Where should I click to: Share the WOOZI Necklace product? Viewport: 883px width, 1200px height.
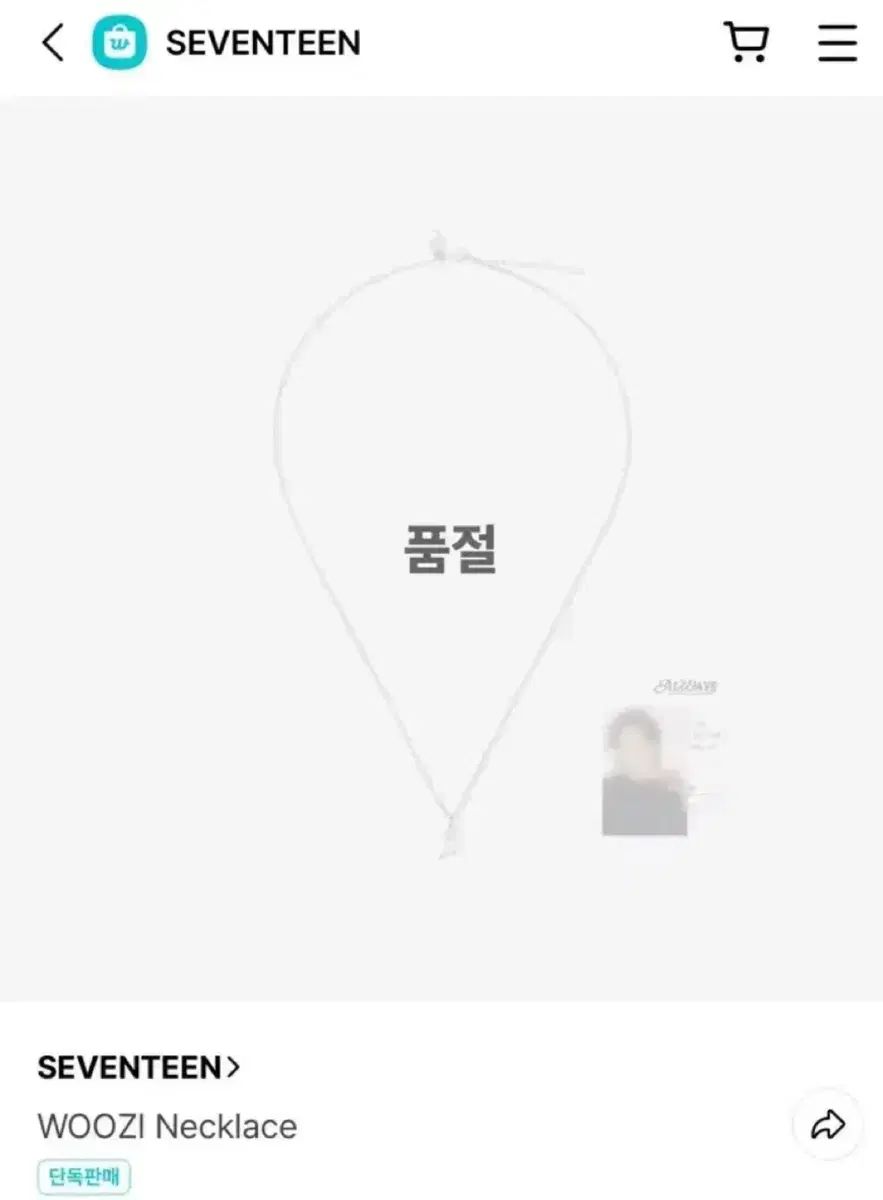click(827, 1125)
